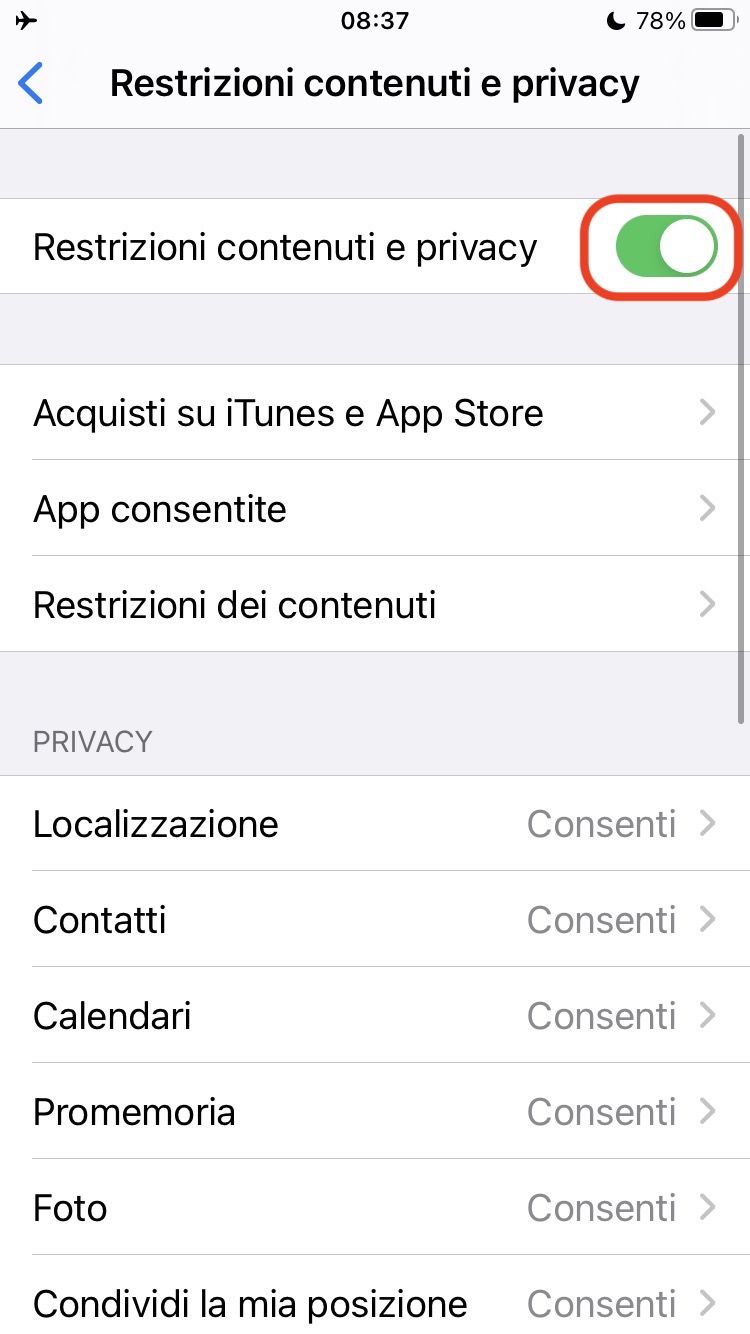Image resolution: width=750 pixels, height=1334 pixels.
Task: Open Condividi la mia posizione
Action: point(375,1303)
